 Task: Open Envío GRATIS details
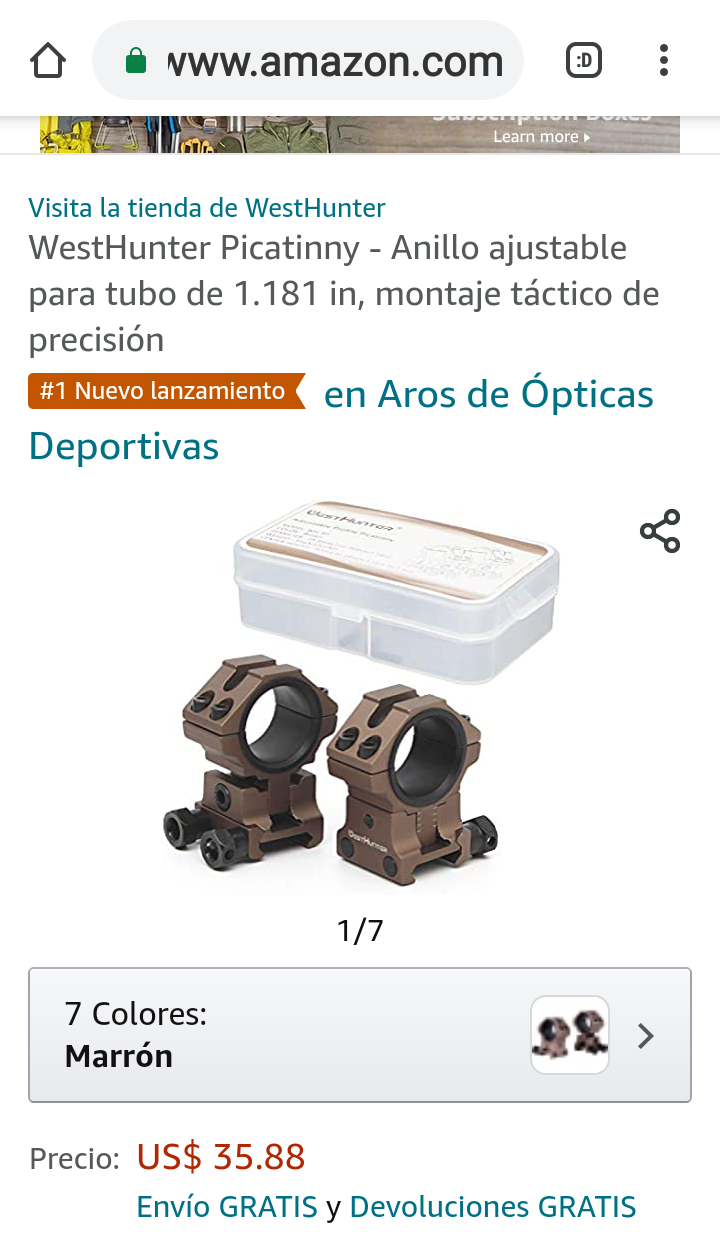point(227,1207)
